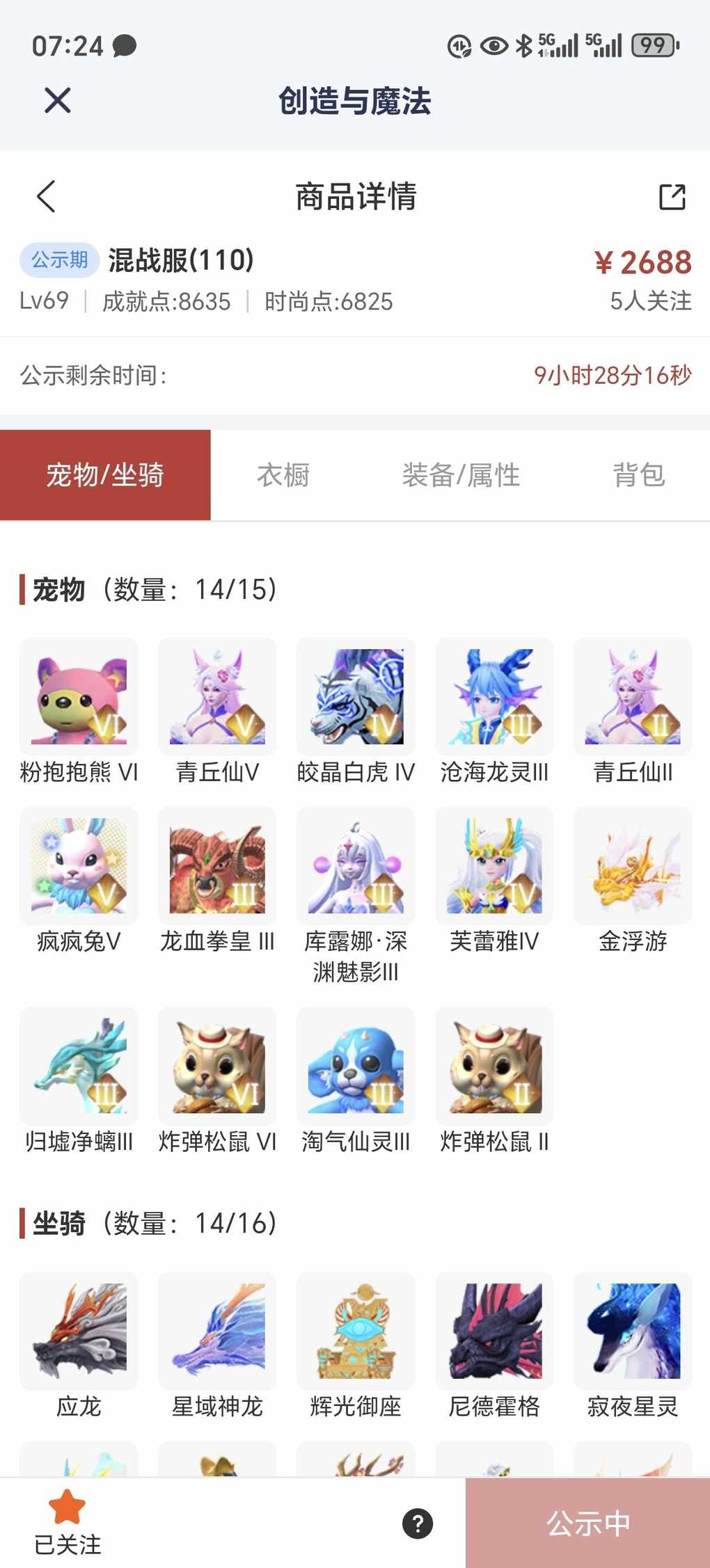Open the 应龙 mount
Image resolution: width=710 pixels, height=1568 pixels.
[79, 1331]
